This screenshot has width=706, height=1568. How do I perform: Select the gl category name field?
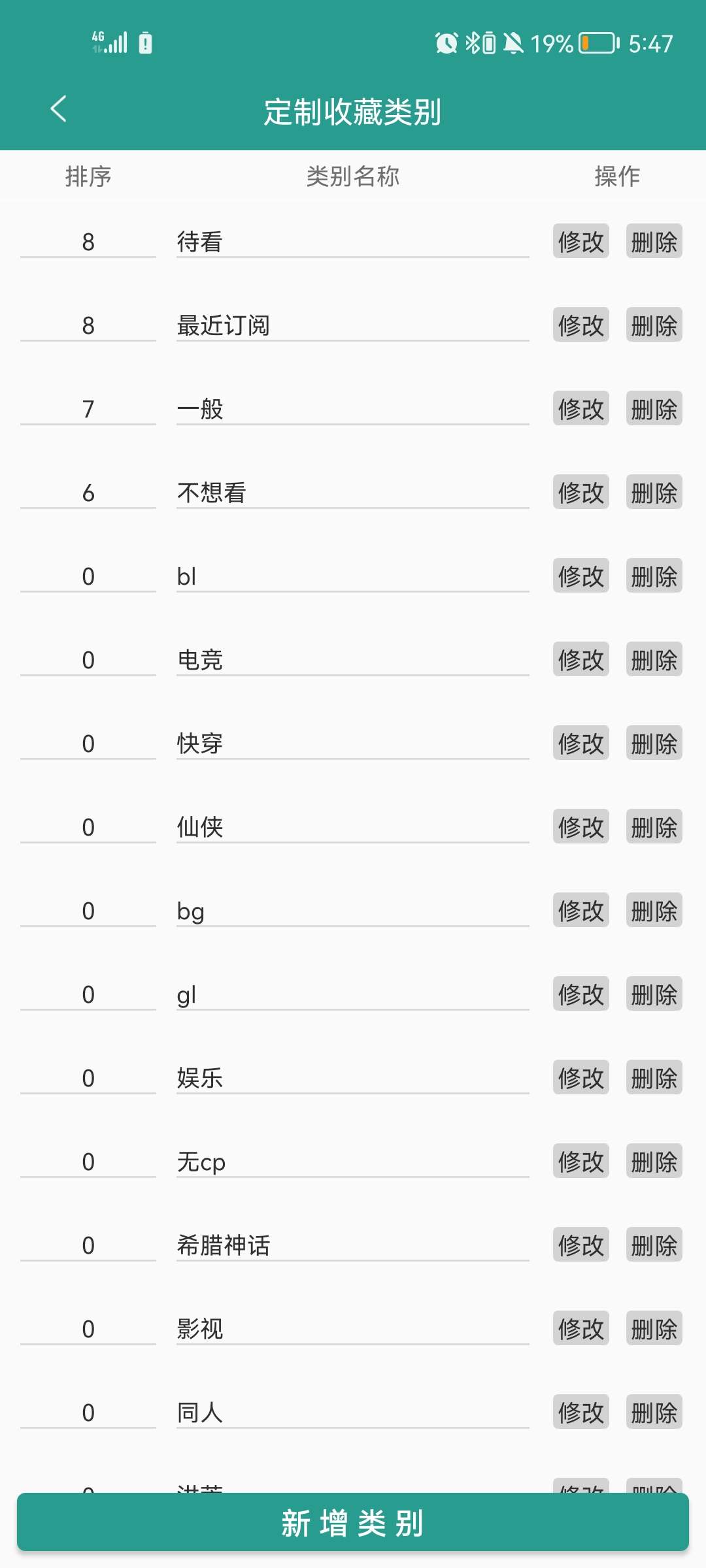353,994
